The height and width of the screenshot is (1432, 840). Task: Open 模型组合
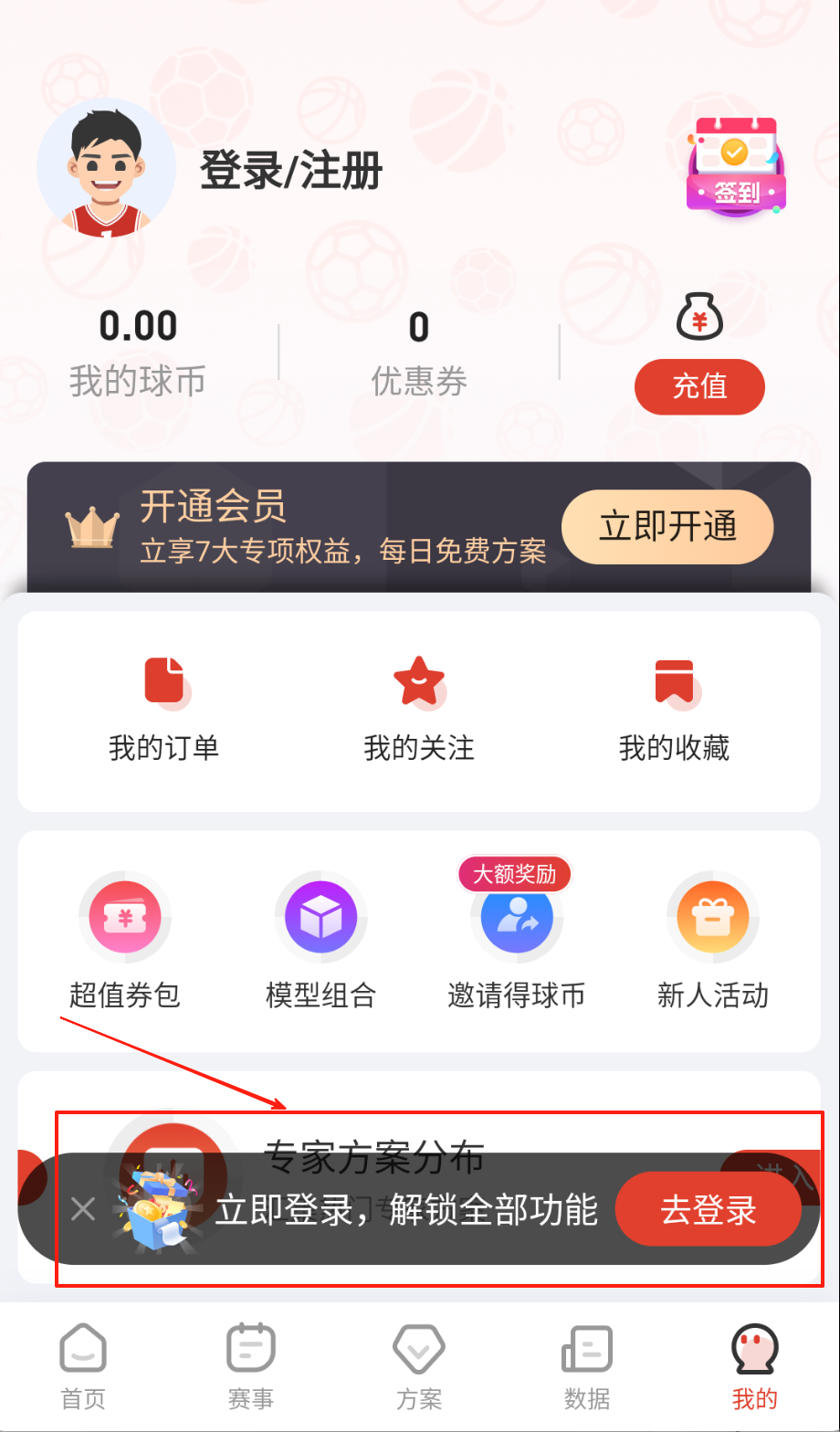(320, 941)
